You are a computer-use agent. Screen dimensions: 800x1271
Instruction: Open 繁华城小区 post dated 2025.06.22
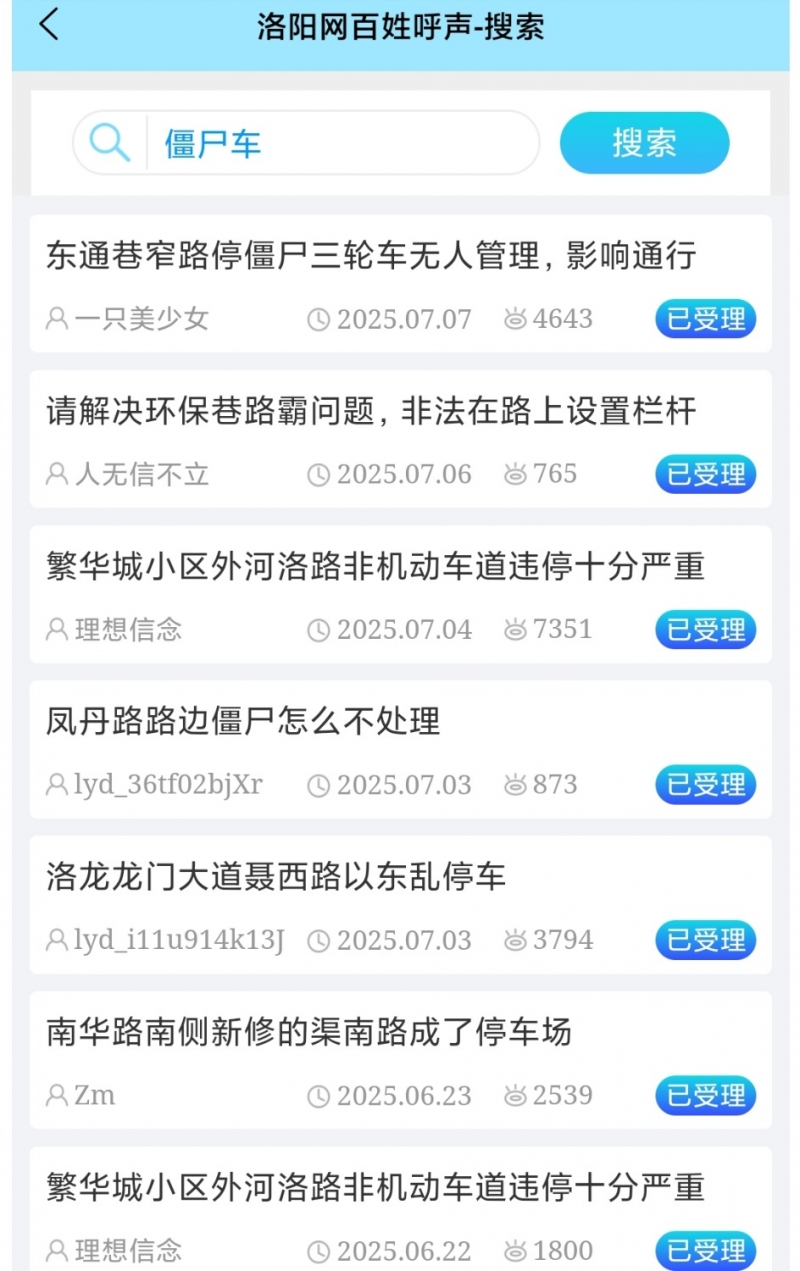375,1188
